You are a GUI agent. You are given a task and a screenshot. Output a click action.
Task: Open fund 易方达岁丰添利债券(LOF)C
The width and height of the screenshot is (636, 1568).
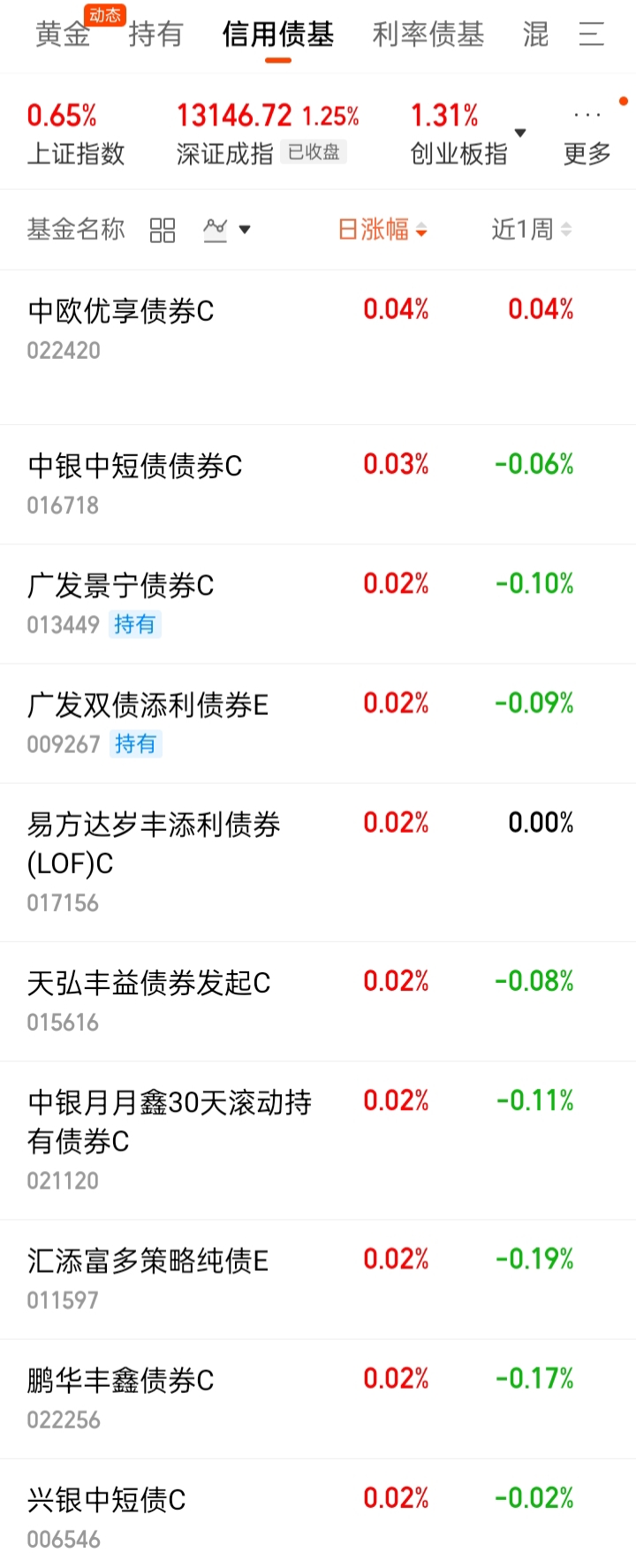[318, 863]
